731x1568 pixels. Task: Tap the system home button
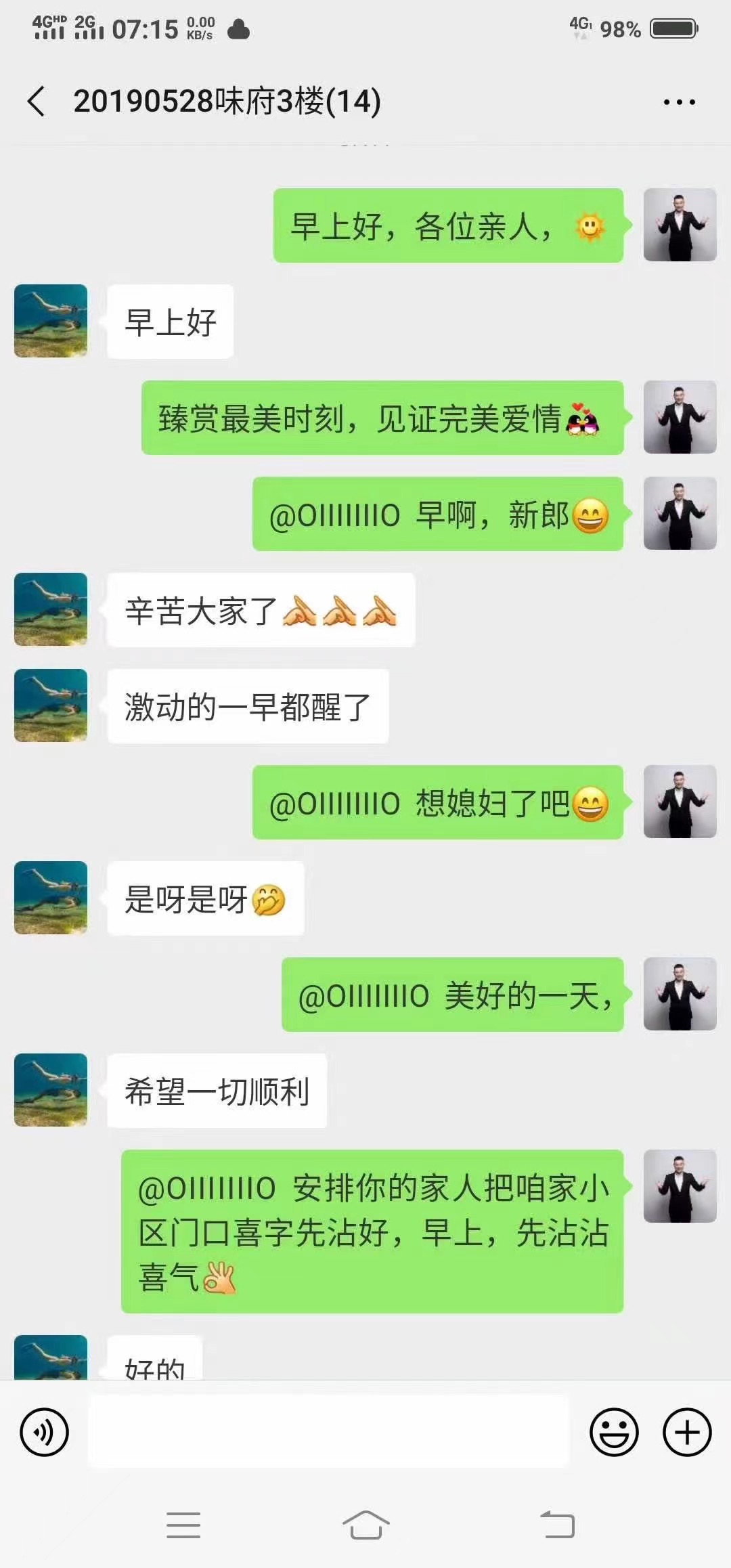(x=365, y=1525)
